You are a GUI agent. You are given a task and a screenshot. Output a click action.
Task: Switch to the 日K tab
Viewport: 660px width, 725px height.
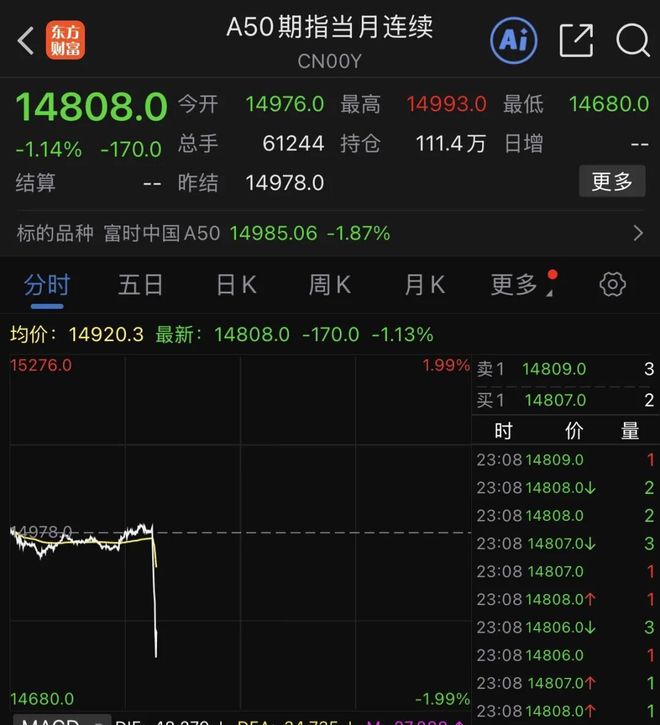[236, 285]
